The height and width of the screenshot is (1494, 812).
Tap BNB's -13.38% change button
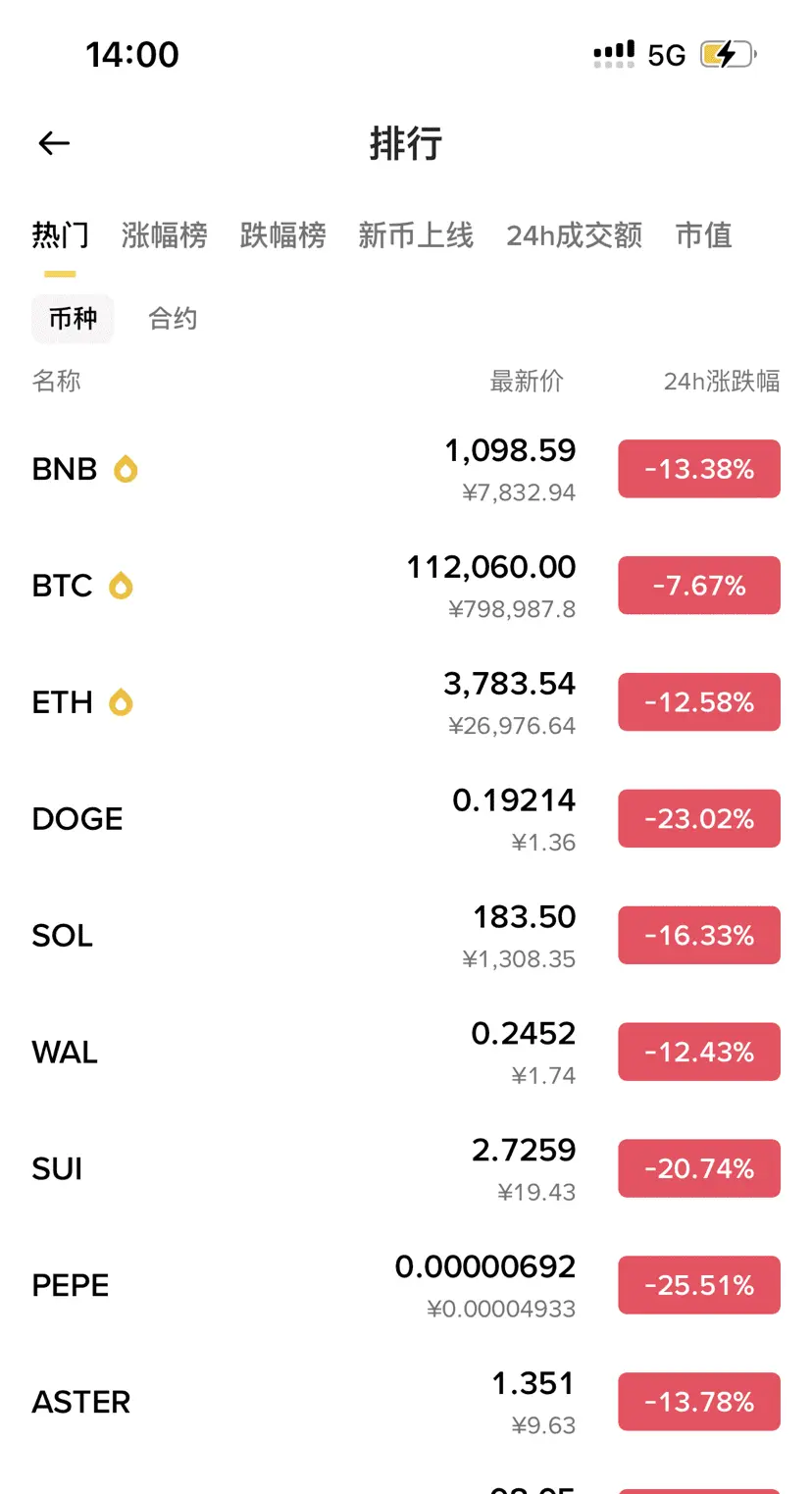(x=699, y=469)
